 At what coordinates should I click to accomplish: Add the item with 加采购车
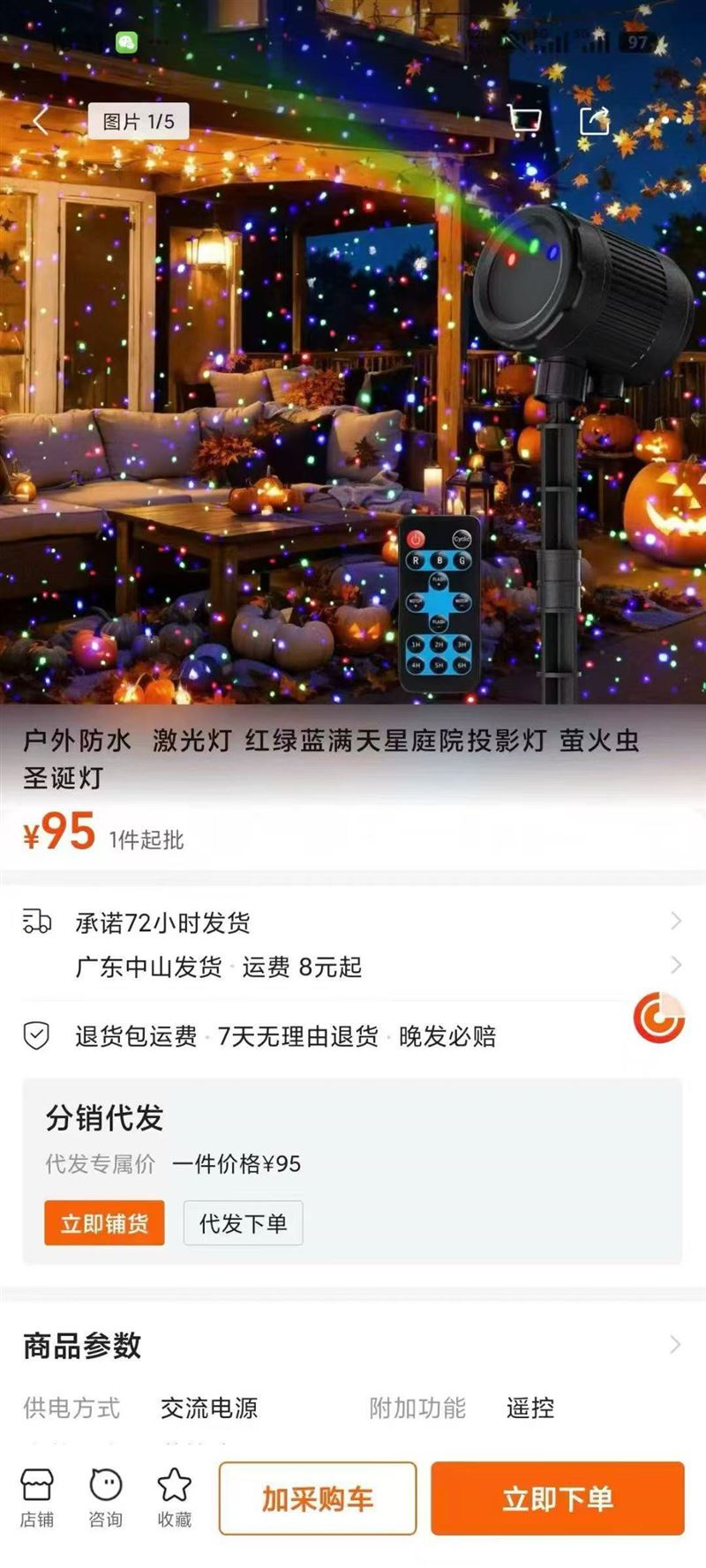click(318, 1498)
